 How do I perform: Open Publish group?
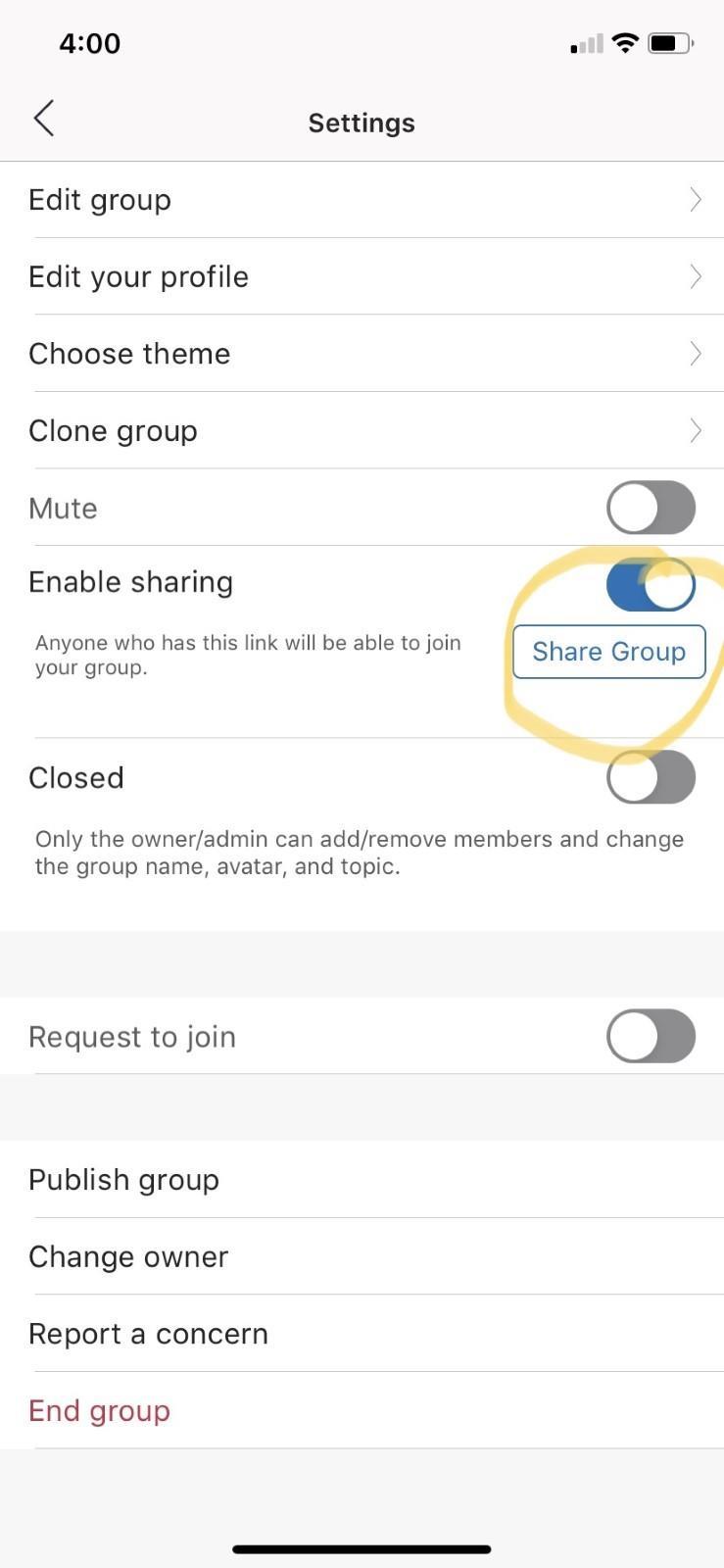pos(362,1180)
